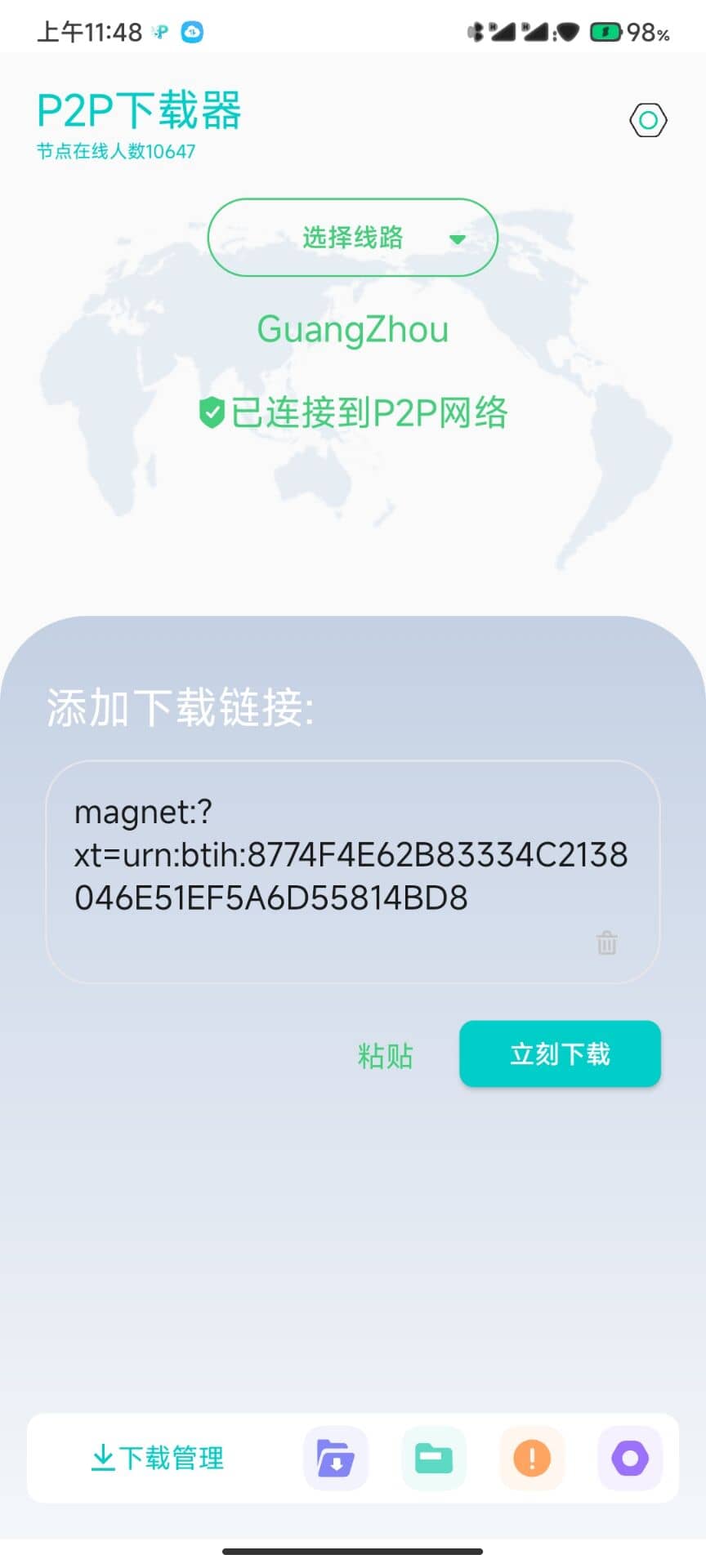
Task: Open settings via the hexagon icon
Action: tap(648, 121)
